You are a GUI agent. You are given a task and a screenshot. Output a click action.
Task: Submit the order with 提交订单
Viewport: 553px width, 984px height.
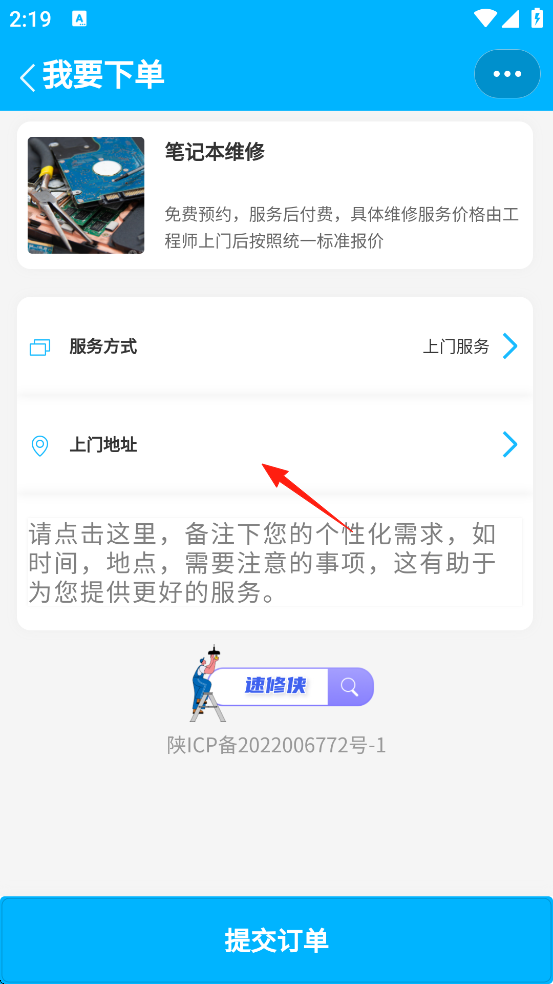click(x=276, y=940)
